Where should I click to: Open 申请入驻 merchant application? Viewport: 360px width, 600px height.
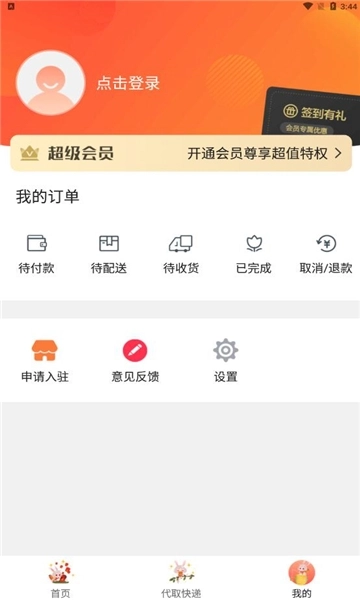45,360
